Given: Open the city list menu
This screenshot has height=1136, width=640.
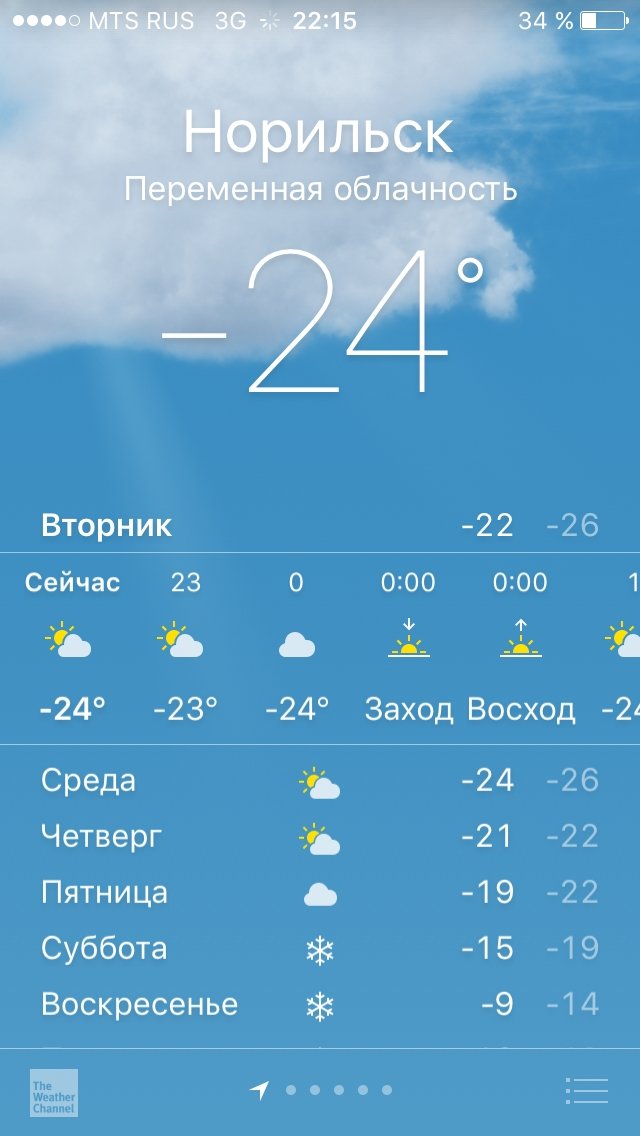Looking at the screenshot, I should (586, 1090).
